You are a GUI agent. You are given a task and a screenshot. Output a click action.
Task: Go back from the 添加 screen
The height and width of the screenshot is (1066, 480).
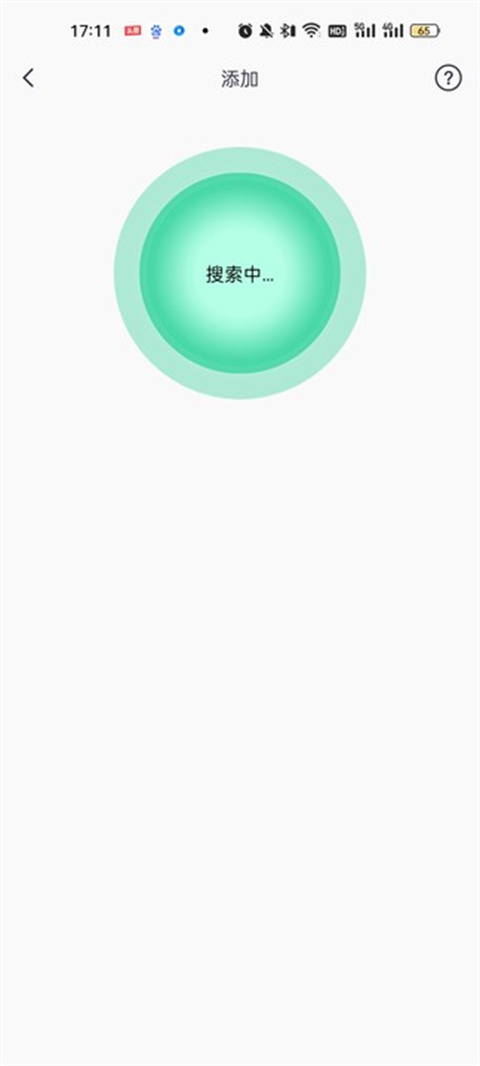coord(28,78)
